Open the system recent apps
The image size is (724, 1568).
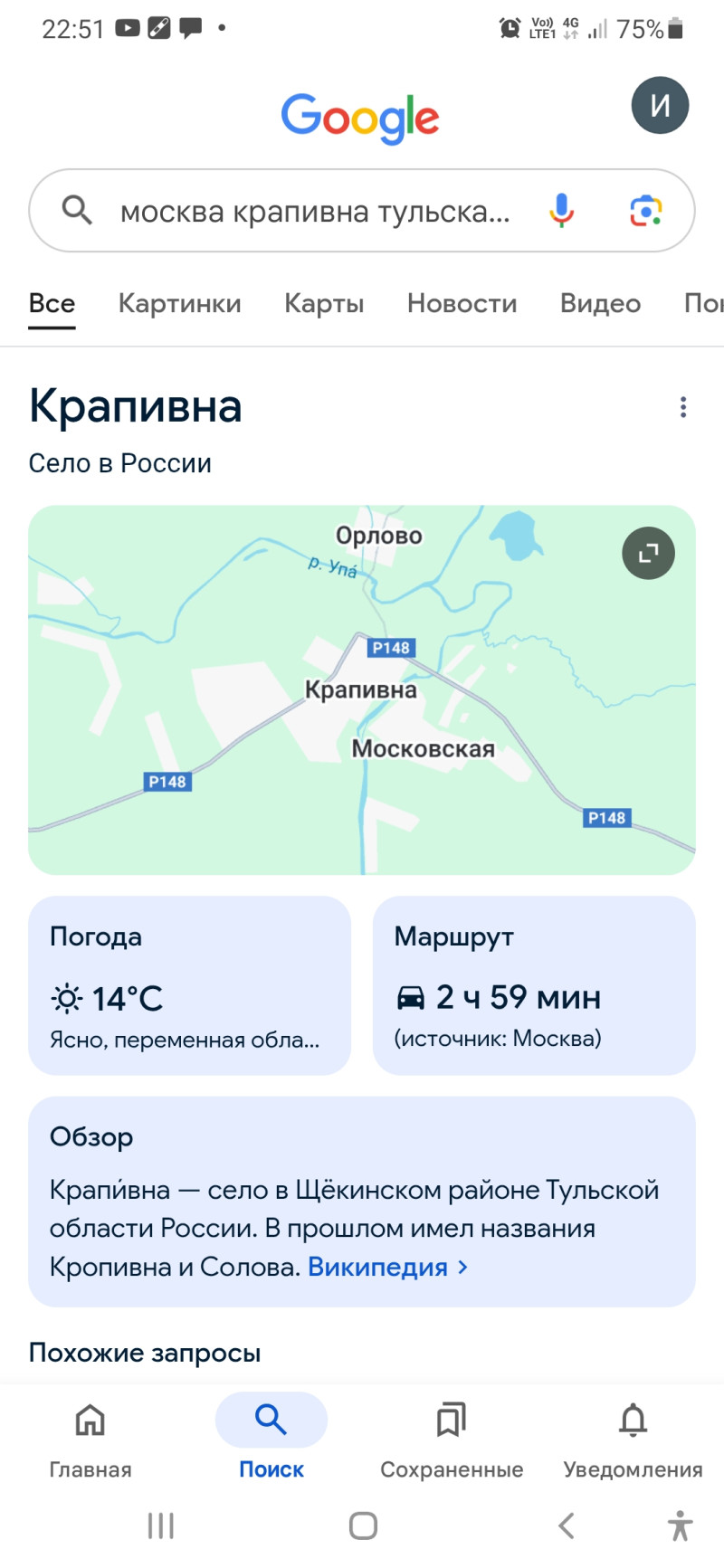[161, 1525]
